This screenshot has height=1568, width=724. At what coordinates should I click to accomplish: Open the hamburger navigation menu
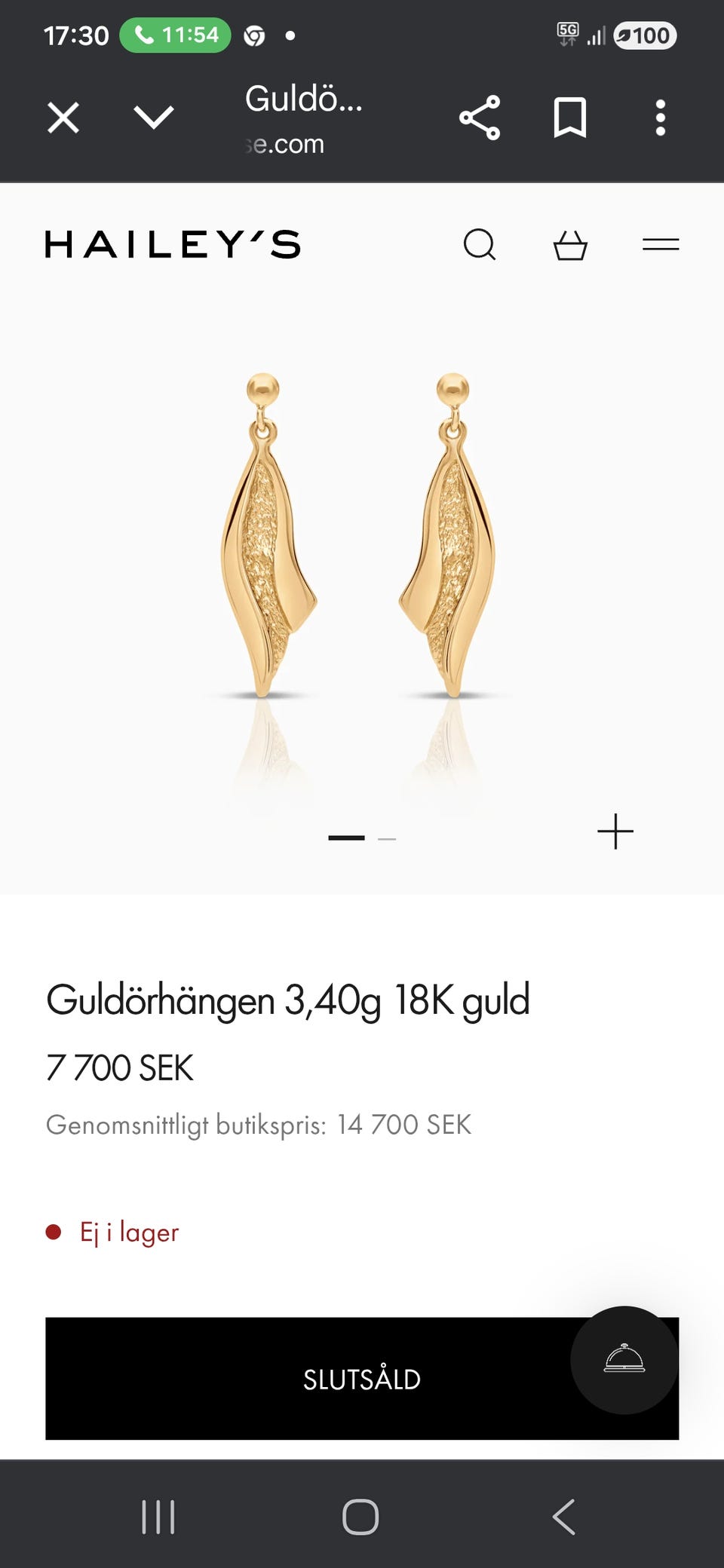pyautogui.click(x=660, y=244)
